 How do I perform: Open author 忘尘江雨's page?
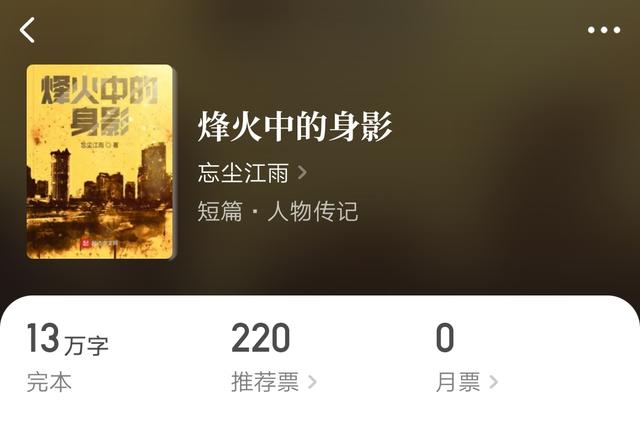pyautogui.click(x=252, y=172)
